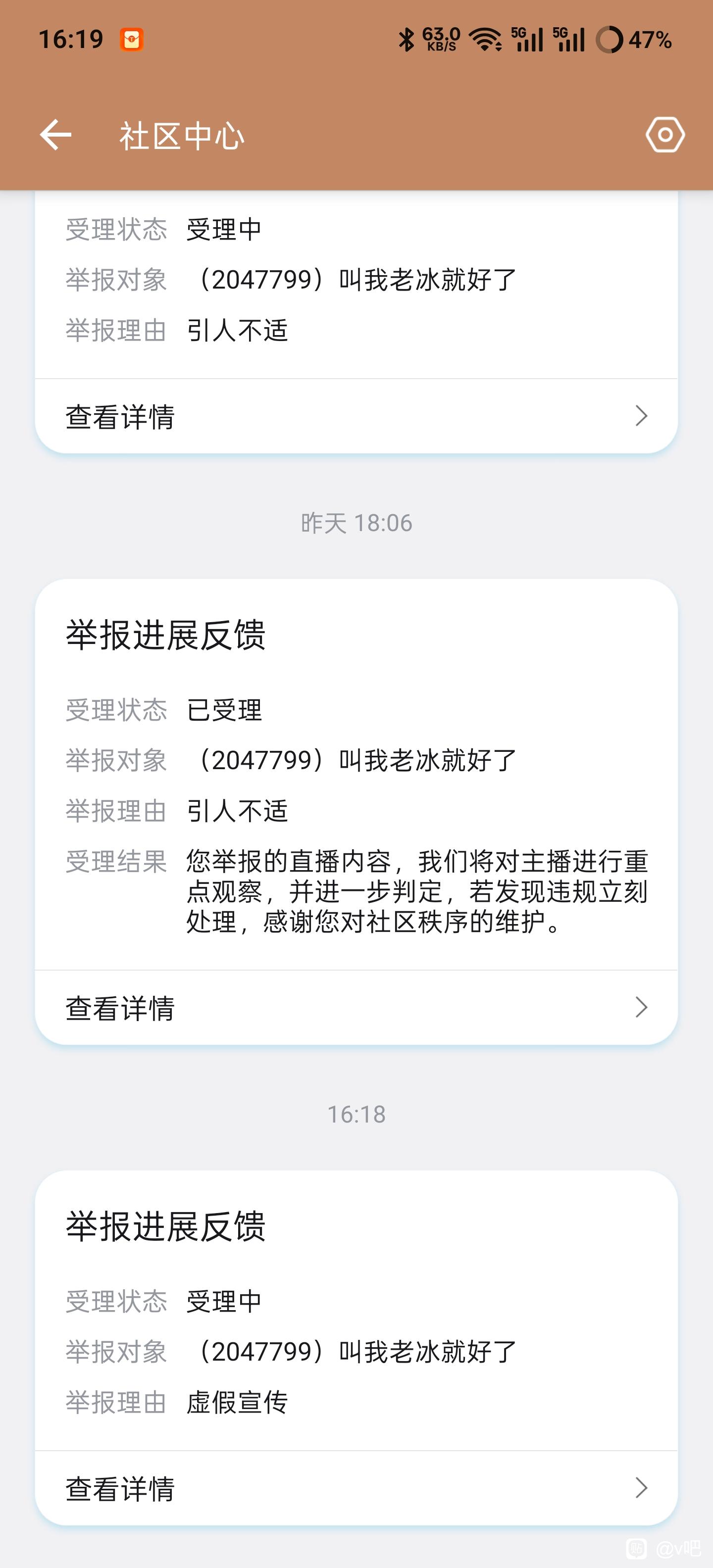
Task: Tap 查看详情 under the 虚假宣传 report
Action: tap(356, 1488)
